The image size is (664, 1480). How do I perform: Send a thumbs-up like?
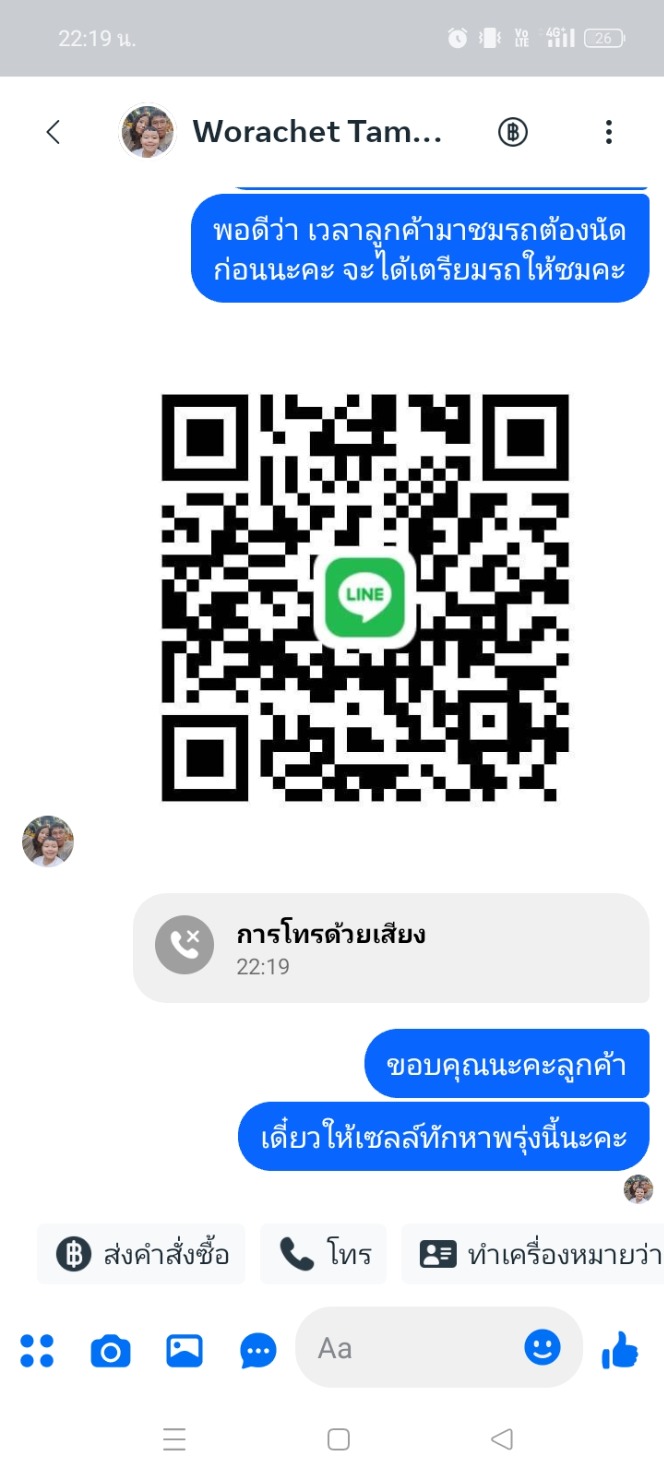(x=620, y=1350)
